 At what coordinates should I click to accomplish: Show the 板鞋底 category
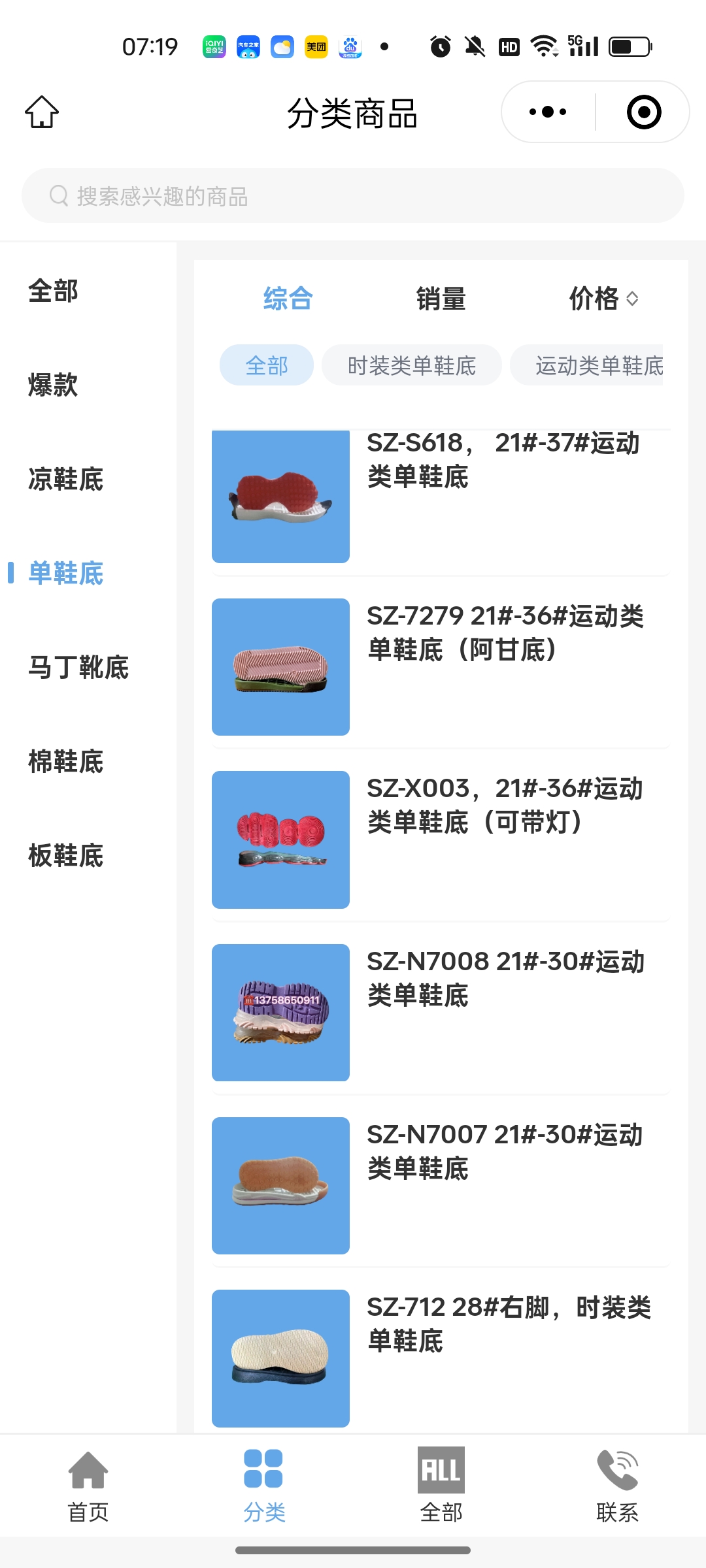tap(65, 855)
